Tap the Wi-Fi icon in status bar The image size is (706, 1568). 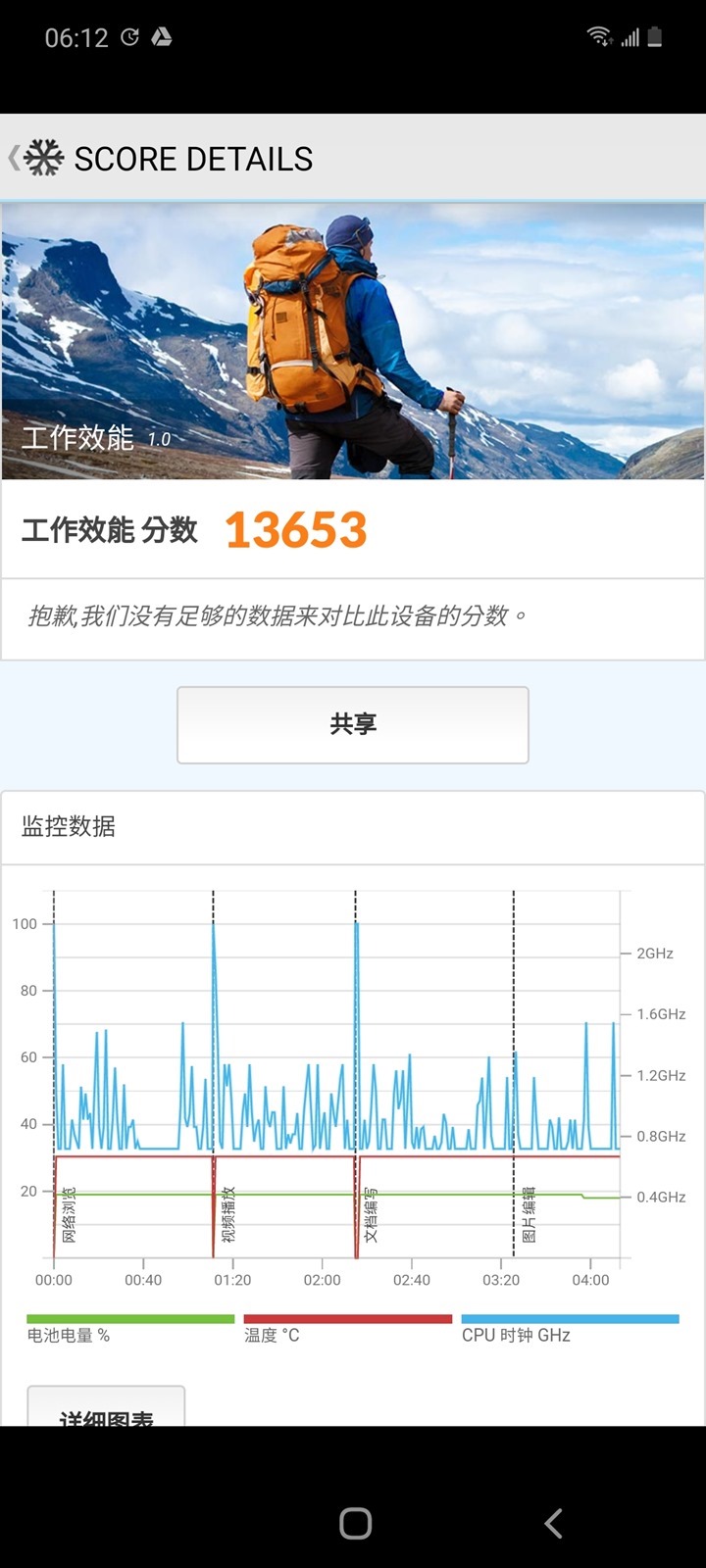(x=599, y=35)
